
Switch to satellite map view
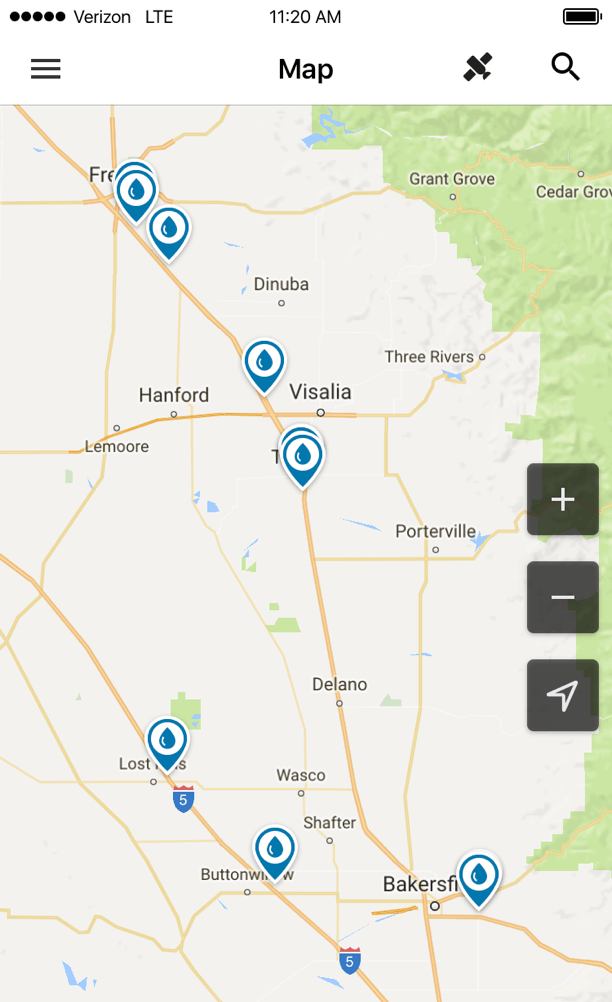478,68
